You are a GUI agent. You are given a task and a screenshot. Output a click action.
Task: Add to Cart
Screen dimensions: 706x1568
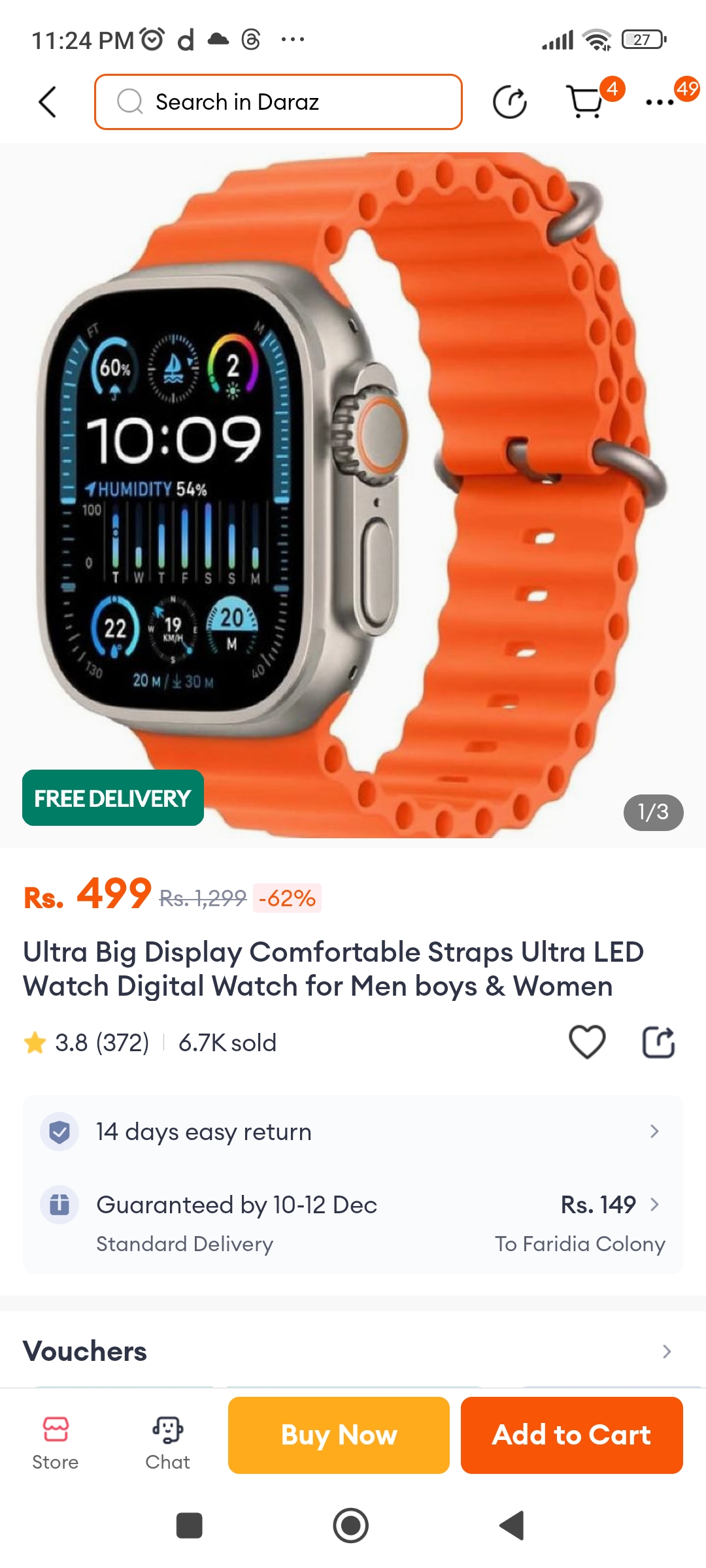pos(571,1435)
